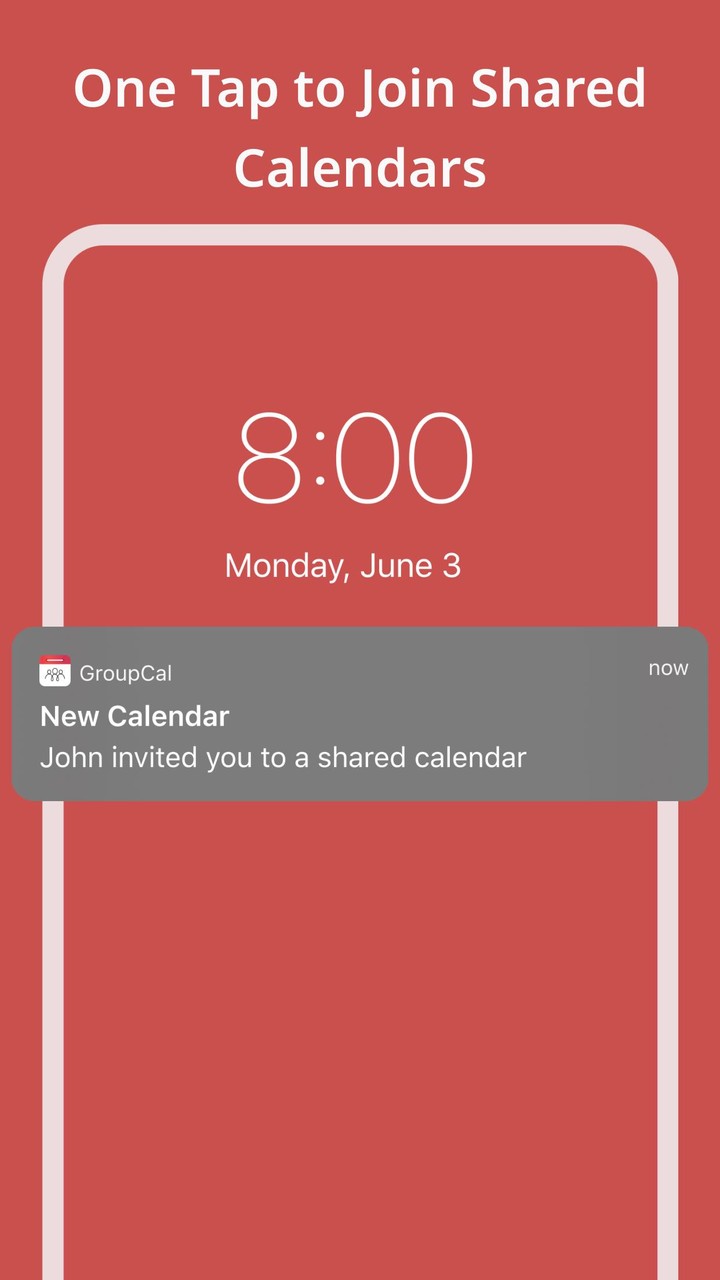The height and width of the screenshot is (1280, 720).
Task: Tap John's shared calendar invitation message
Action: 281,757
